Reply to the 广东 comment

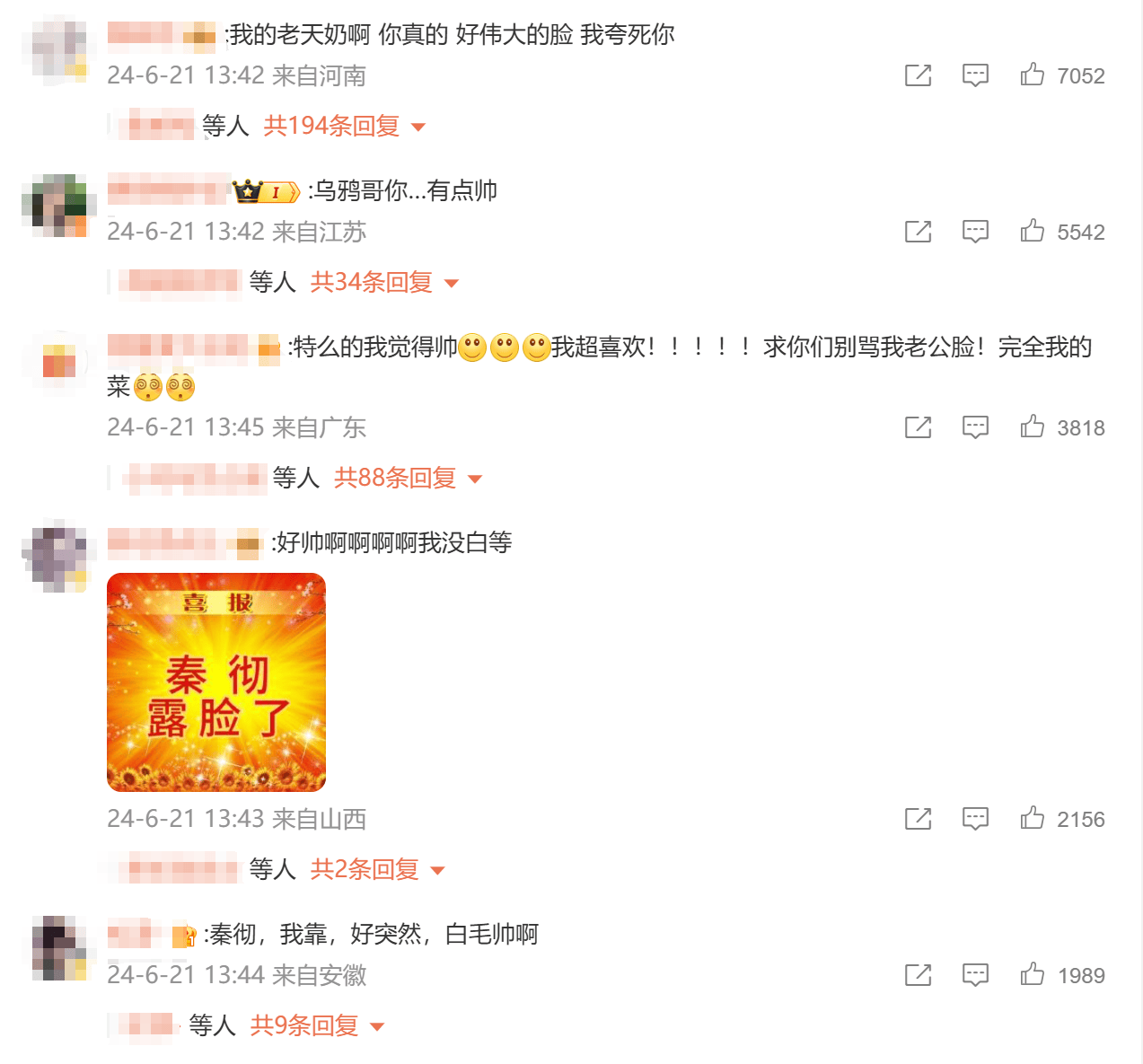coord(975,427)
